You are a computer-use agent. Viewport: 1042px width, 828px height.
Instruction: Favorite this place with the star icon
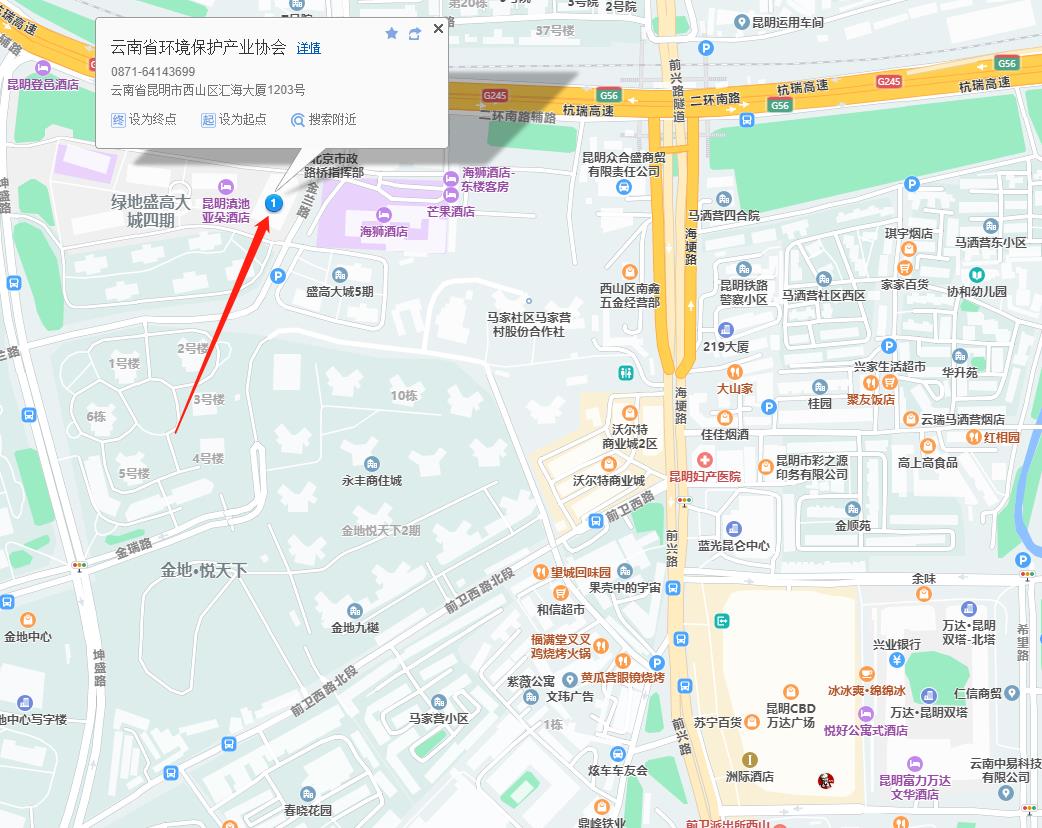click(x=391, y=33)
